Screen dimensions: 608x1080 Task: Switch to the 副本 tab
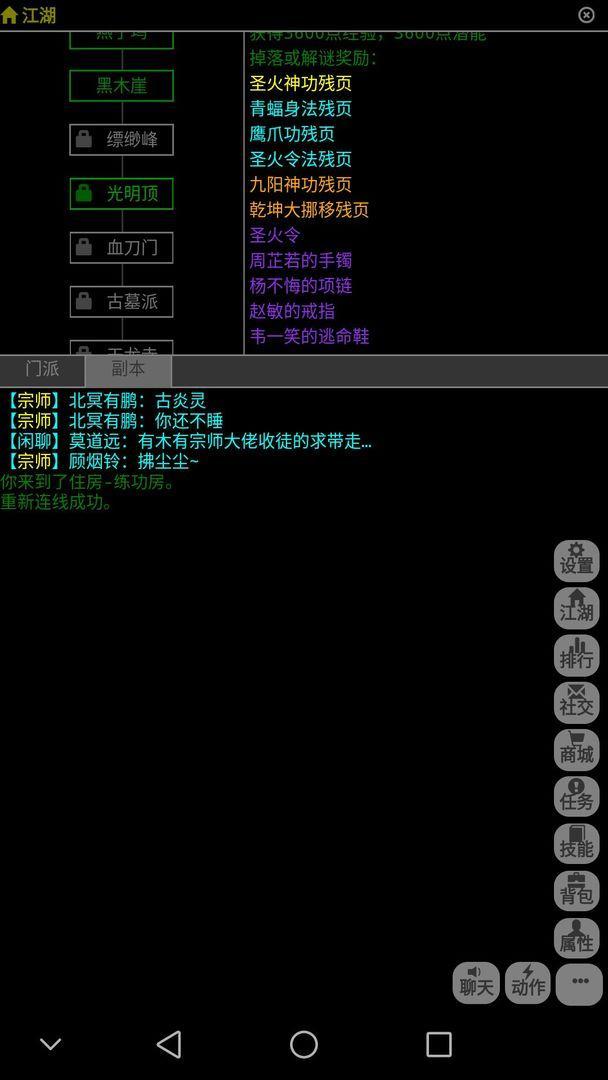click(x=128, y=369)
